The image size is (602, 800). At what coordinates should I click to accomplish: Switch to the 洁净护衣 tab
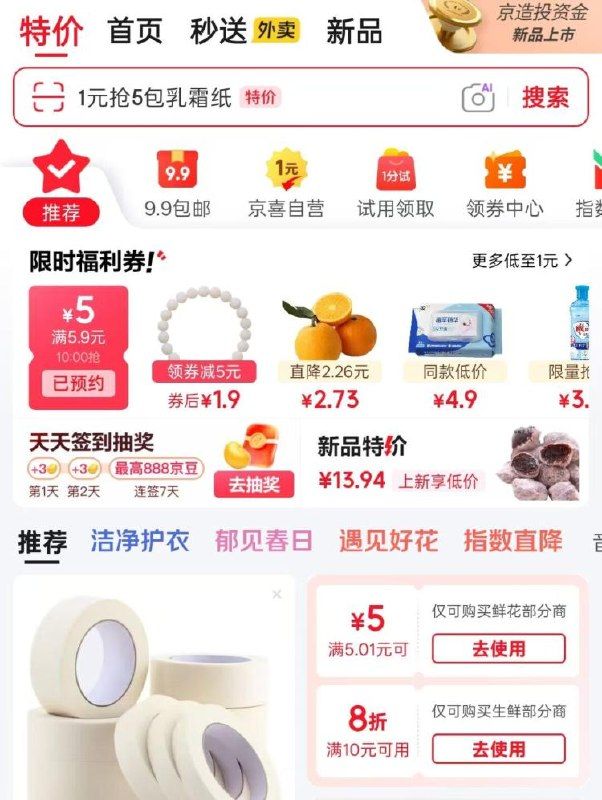tap(140, 541)
